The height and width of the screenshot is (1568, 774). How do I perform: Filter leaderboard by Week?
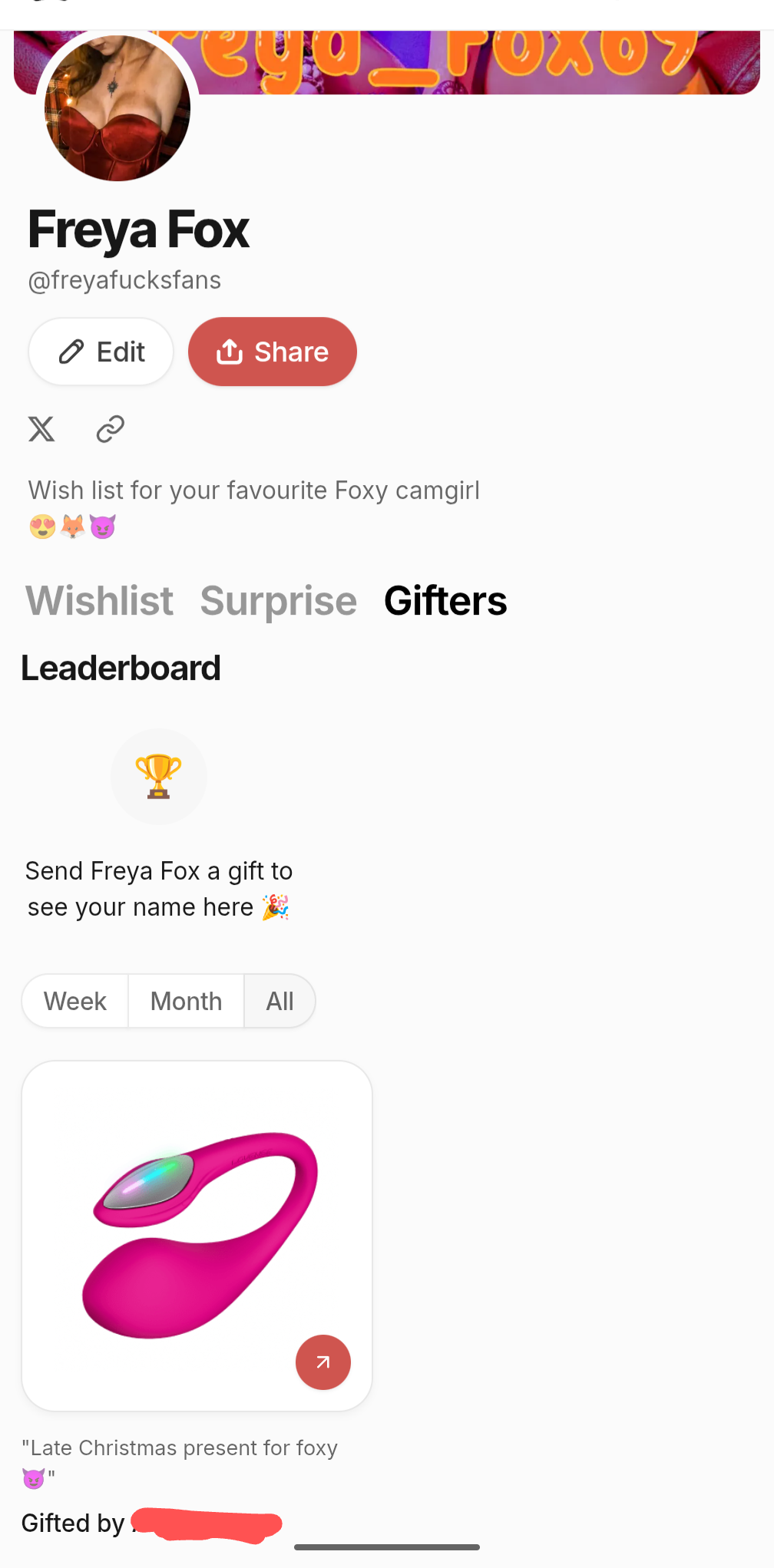(75, 1002)
